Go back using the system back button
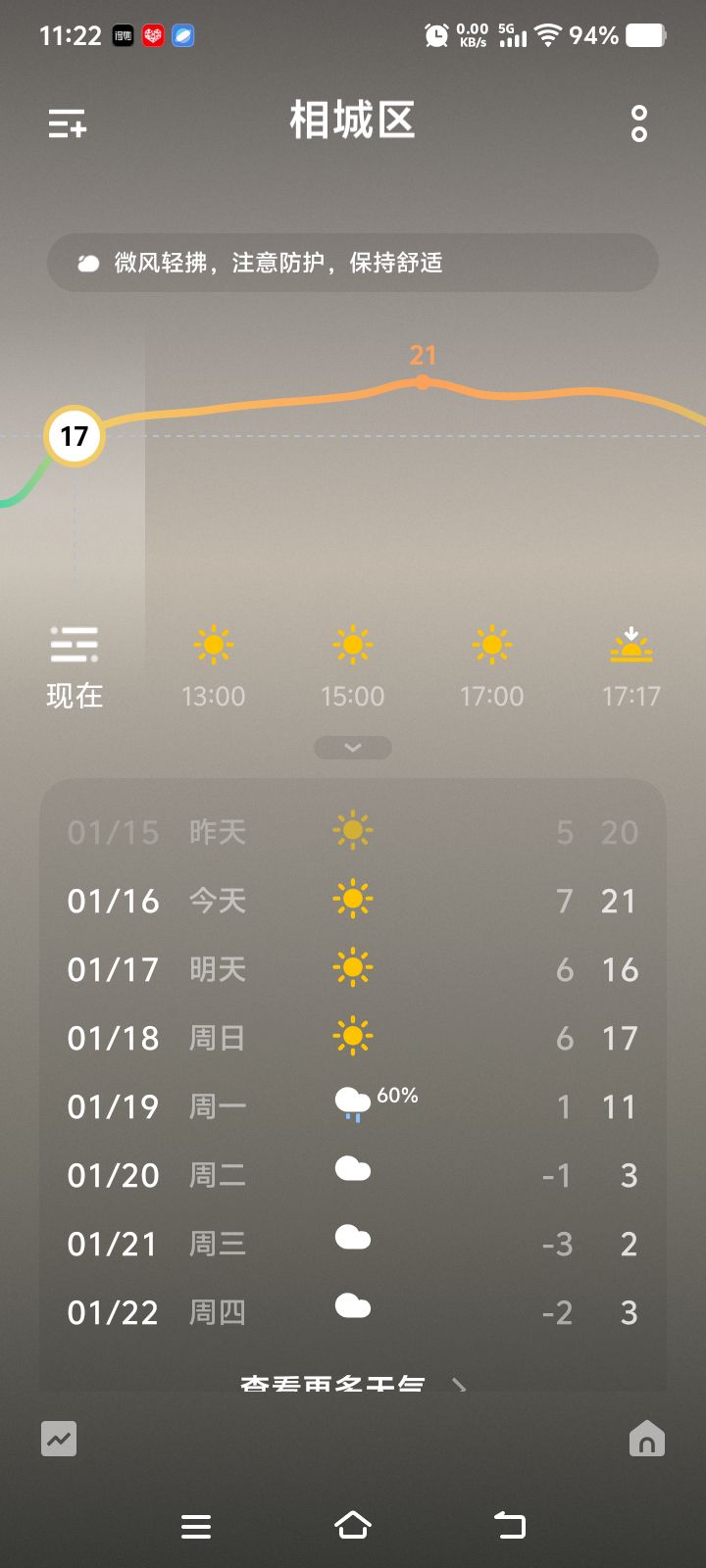 [510, 1525]
